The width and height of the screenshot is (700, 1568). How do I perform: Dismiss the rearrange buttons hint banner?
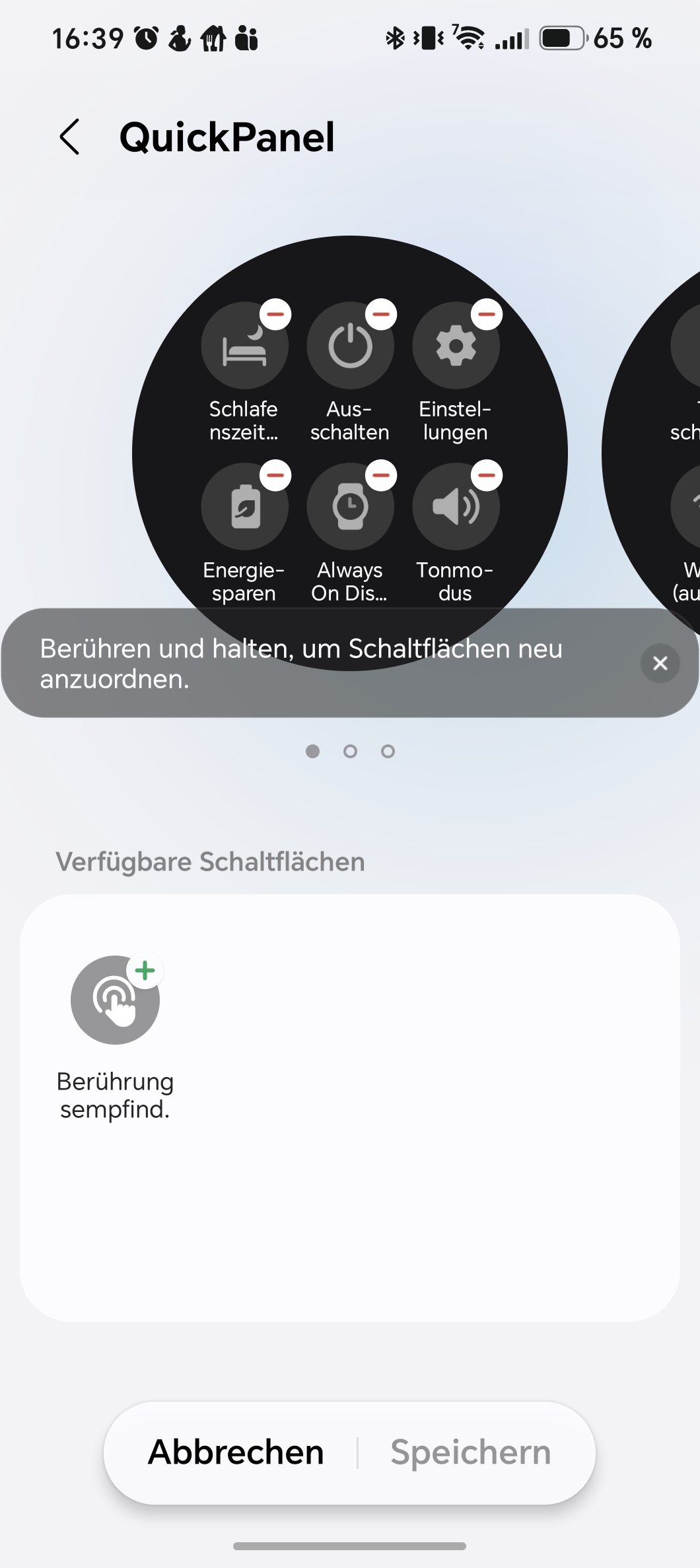660,663
